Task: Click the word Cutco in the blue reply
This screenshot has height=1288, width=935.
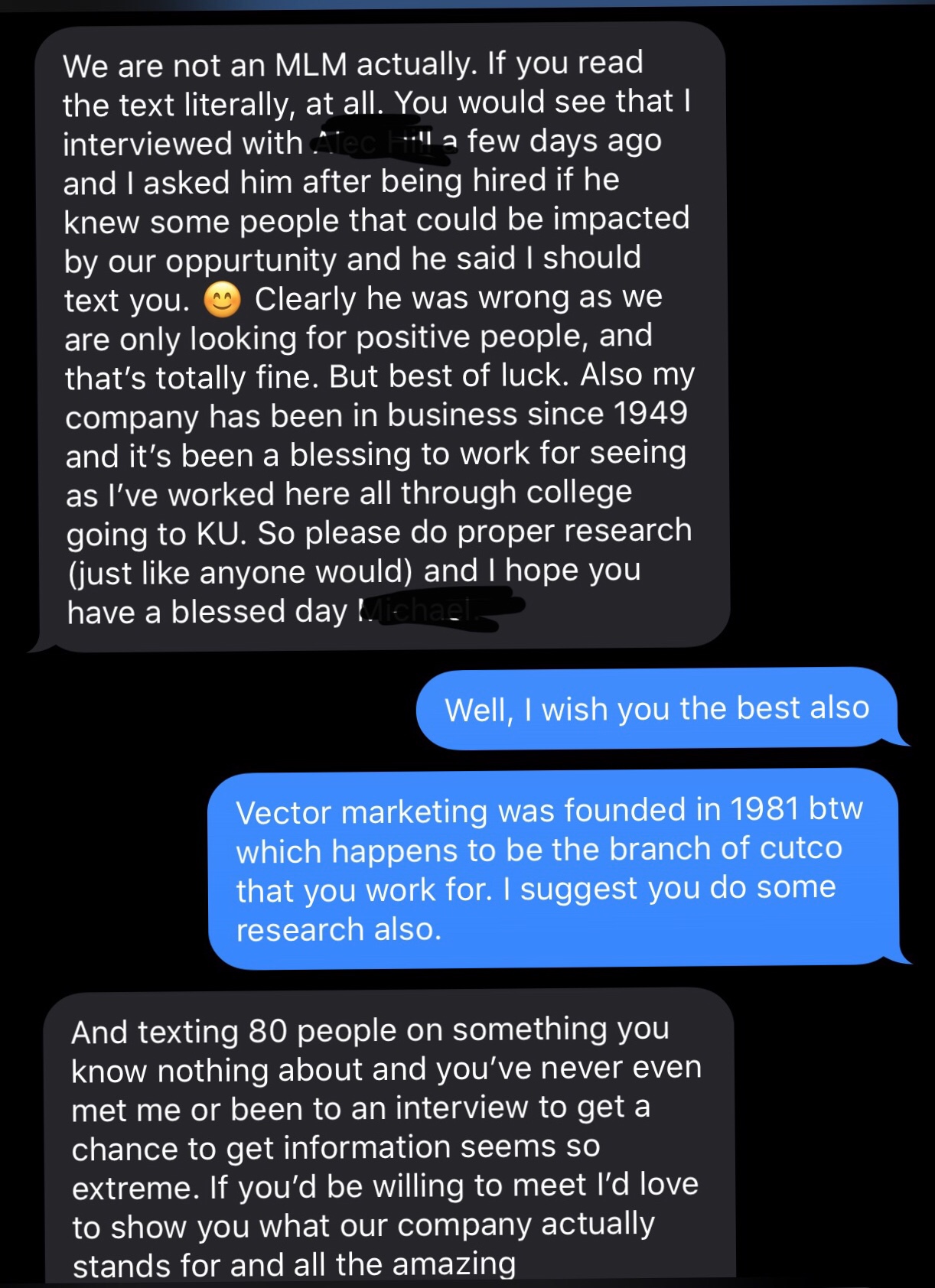Action: 801,847
